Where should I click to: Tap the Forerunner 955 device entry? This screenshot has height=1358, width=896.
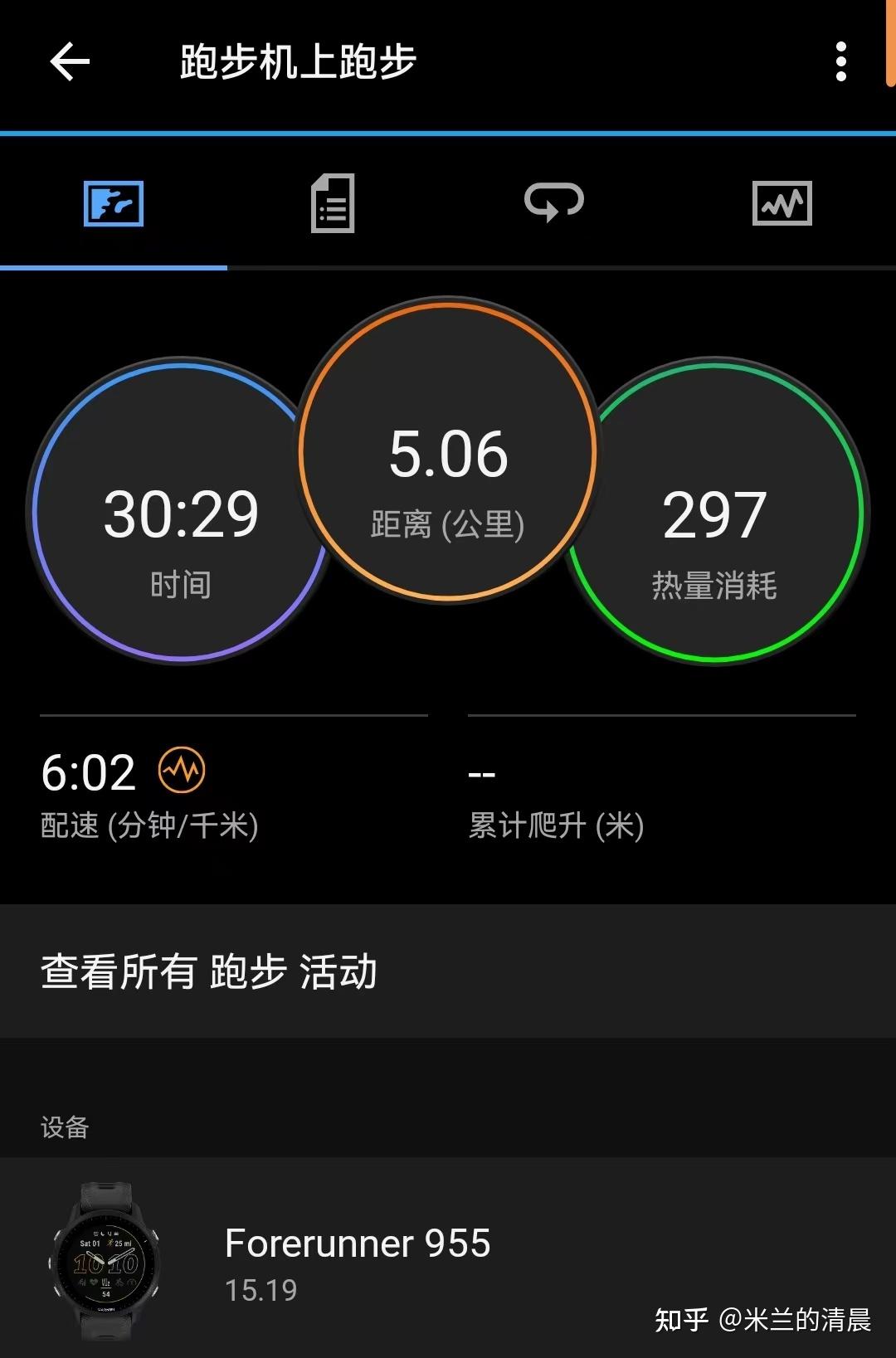(x=357, y=1243)
